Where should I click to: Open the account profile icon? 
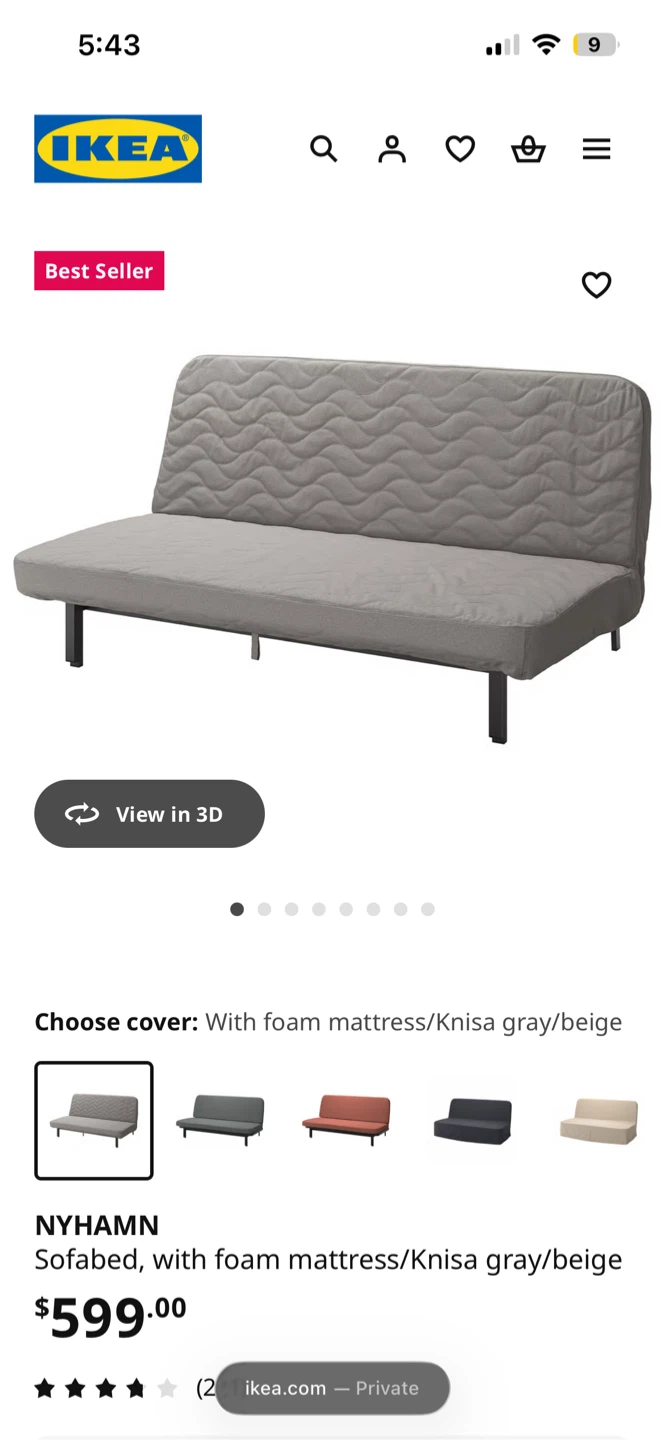pos(392,149)
